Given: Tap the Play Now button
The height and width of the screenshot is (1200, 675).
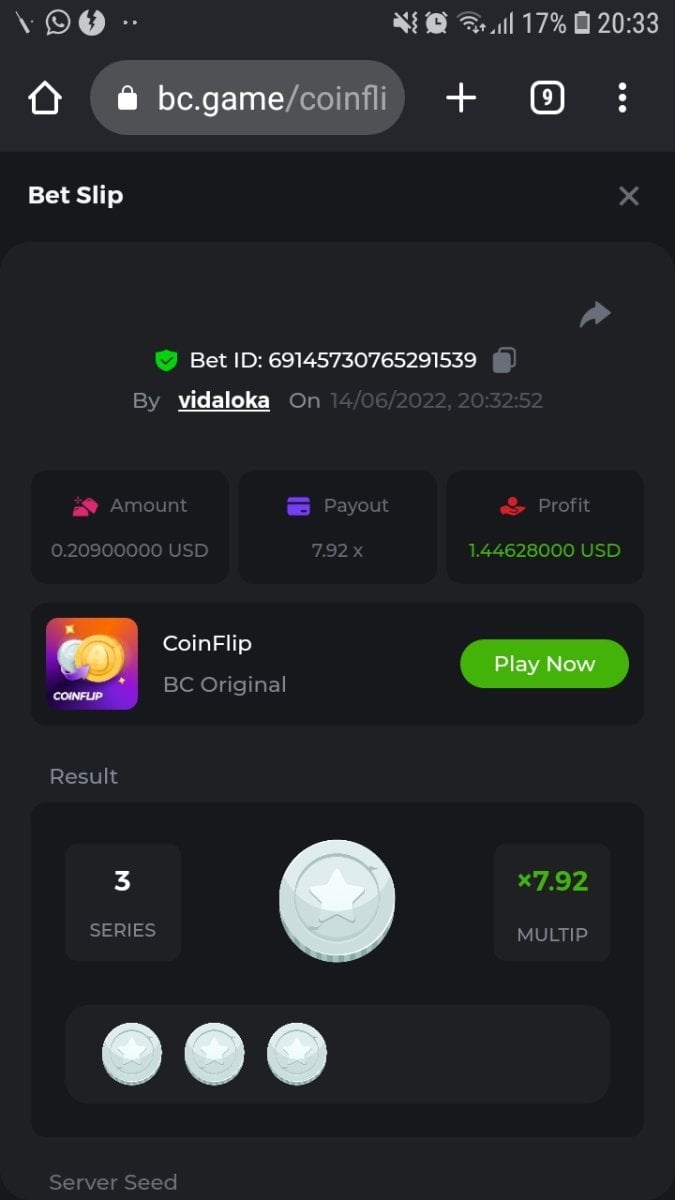Looking at the screenshot, I should (x=544, y=664).
